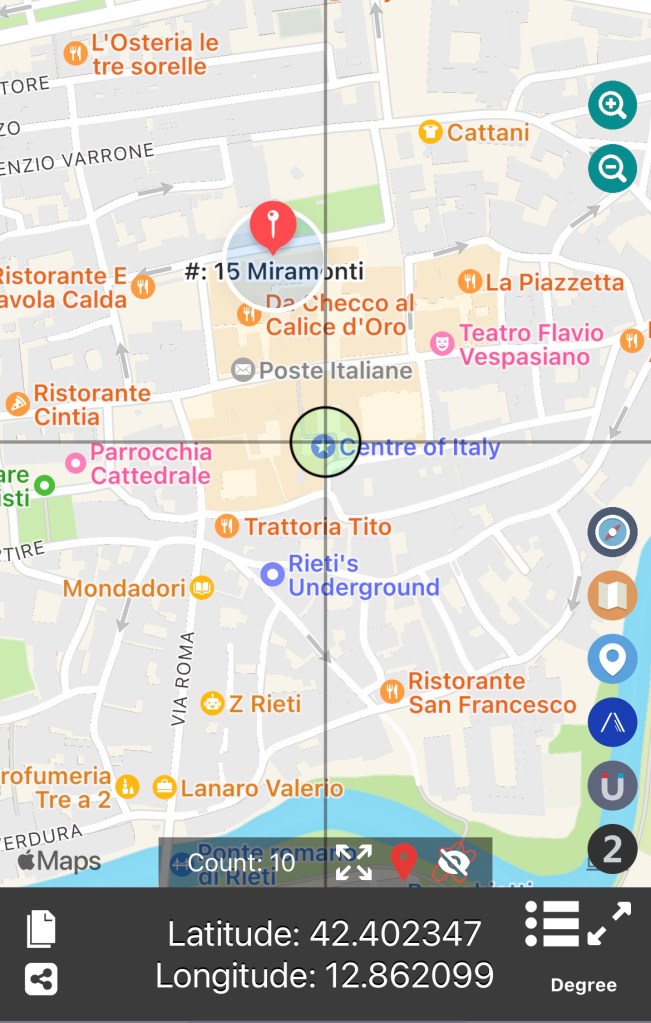Open the orange map type button
Image resolution: width=651 pixels, height=1023 pixels.
pyautogui.click(x=612, y=596)
